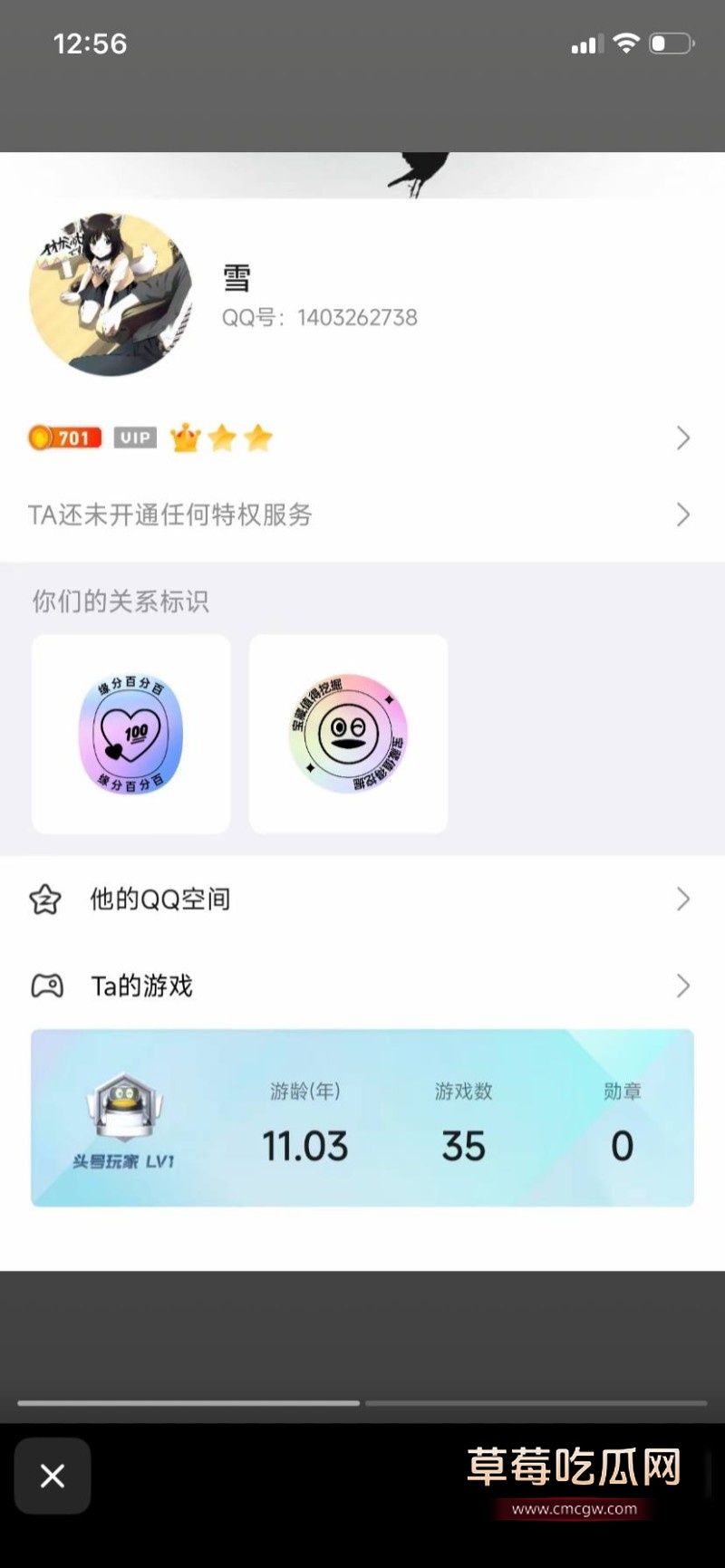This screenshot has width=725, height=1568.
Task: Select the gamepad icon beside Ta的游戏
Action: (47, 986)
